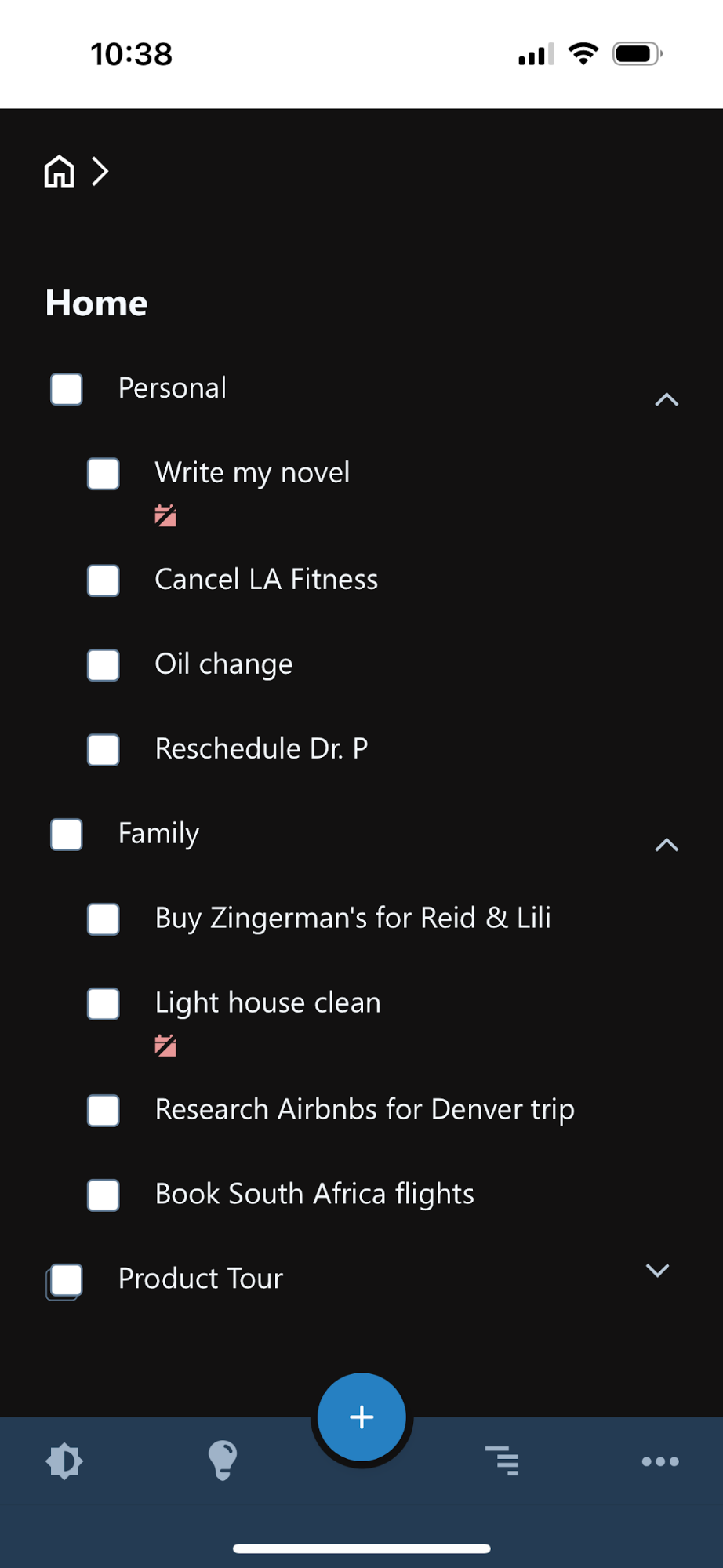Open the Product Tour item
723x1568 pixels.
[x=200, y=1279]
